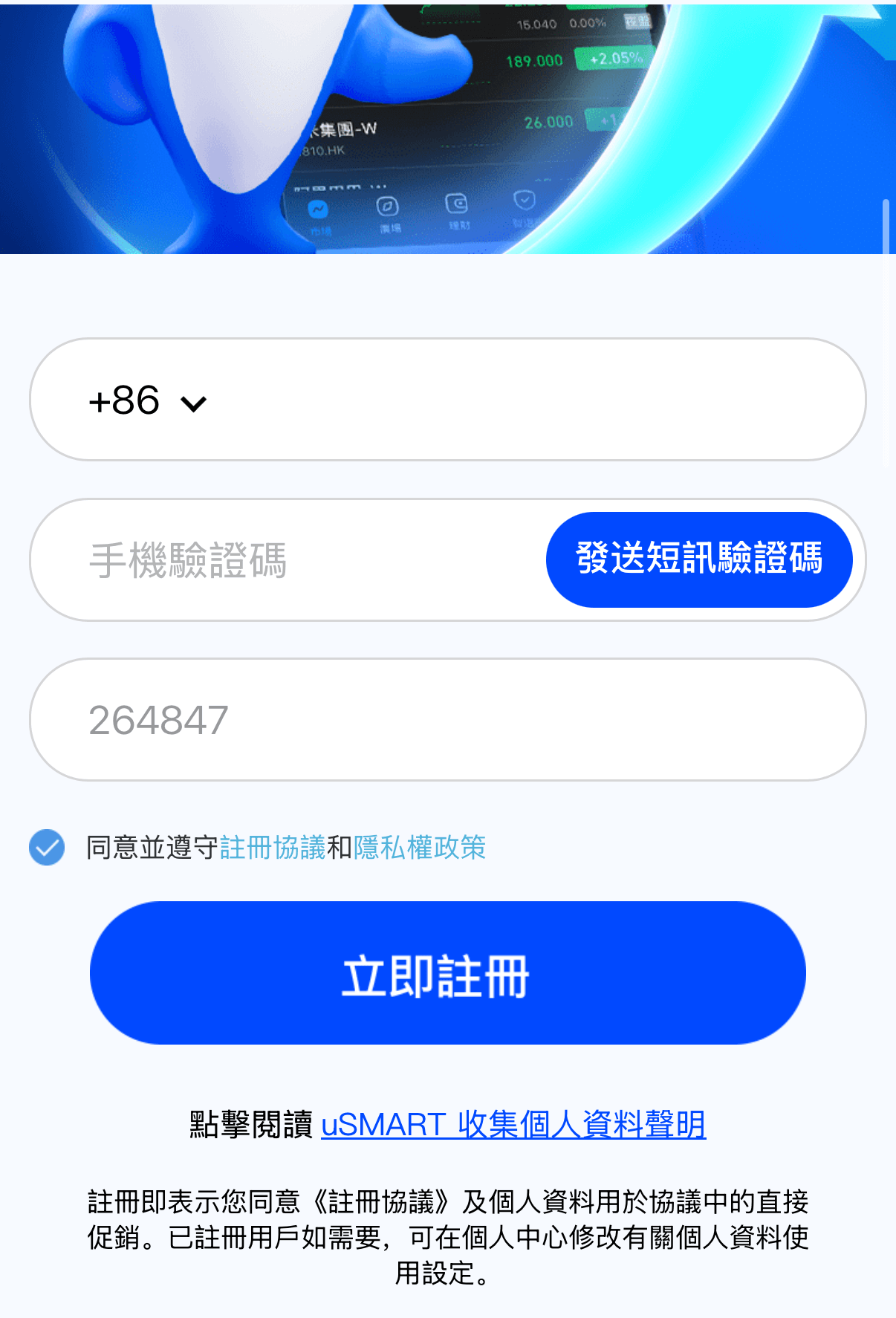
Task: Open the 隱私權政策 link
Action: pyautogui.click(x=420, y=848)
